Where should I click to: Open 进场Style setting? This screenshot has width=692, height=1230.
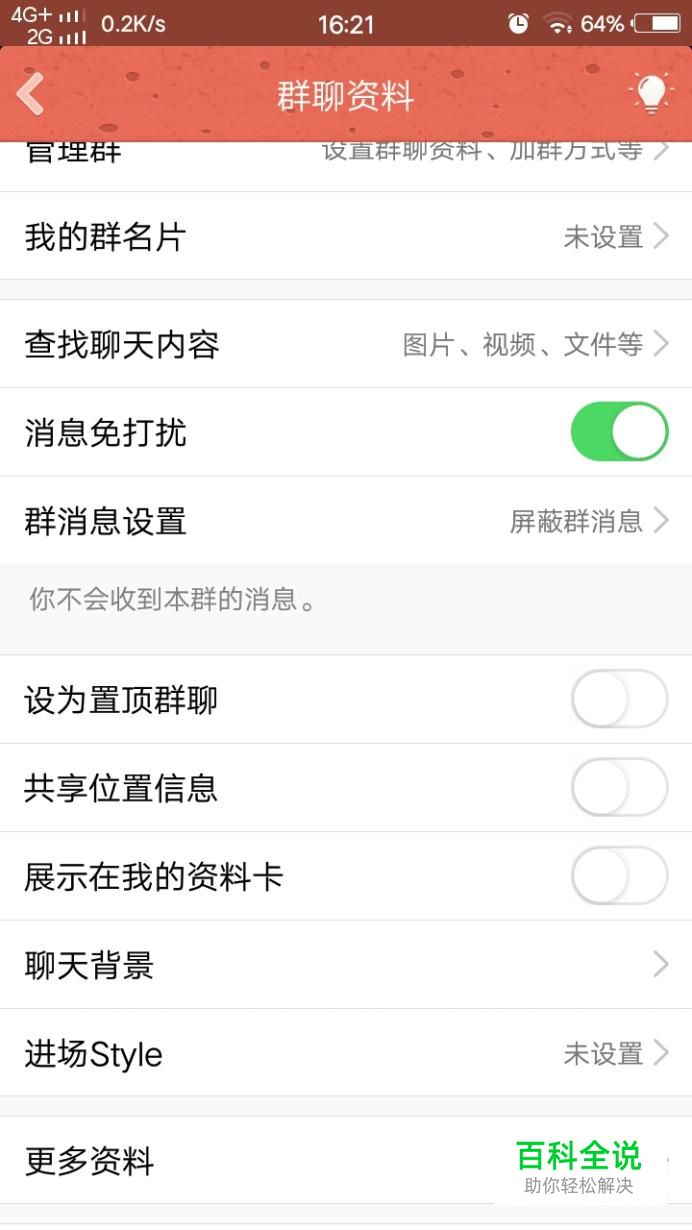(x=346, y=1053)
